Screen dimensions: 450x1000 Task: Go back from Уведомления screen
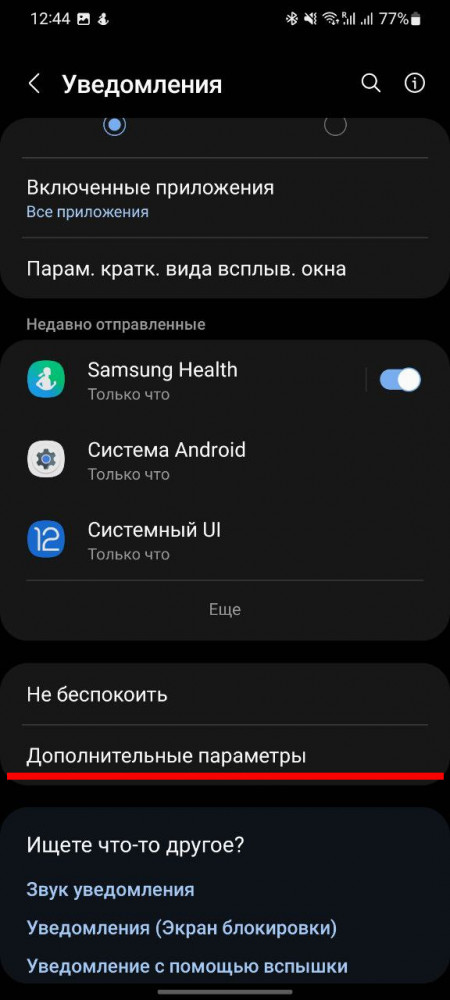(x=34, y=84)
